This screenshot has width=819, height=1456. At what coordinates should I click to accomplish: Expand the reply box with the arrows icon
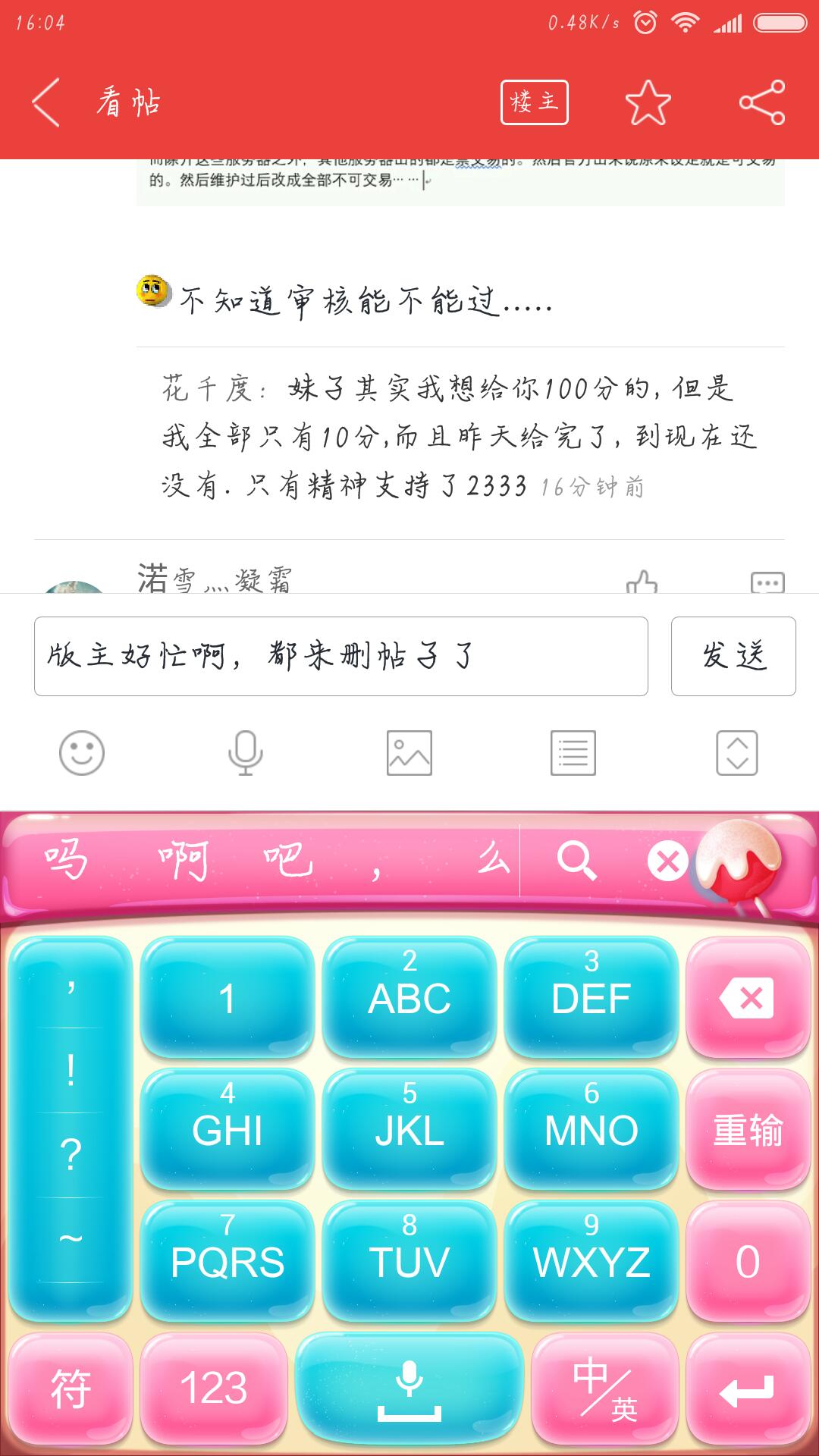(736, 753)
